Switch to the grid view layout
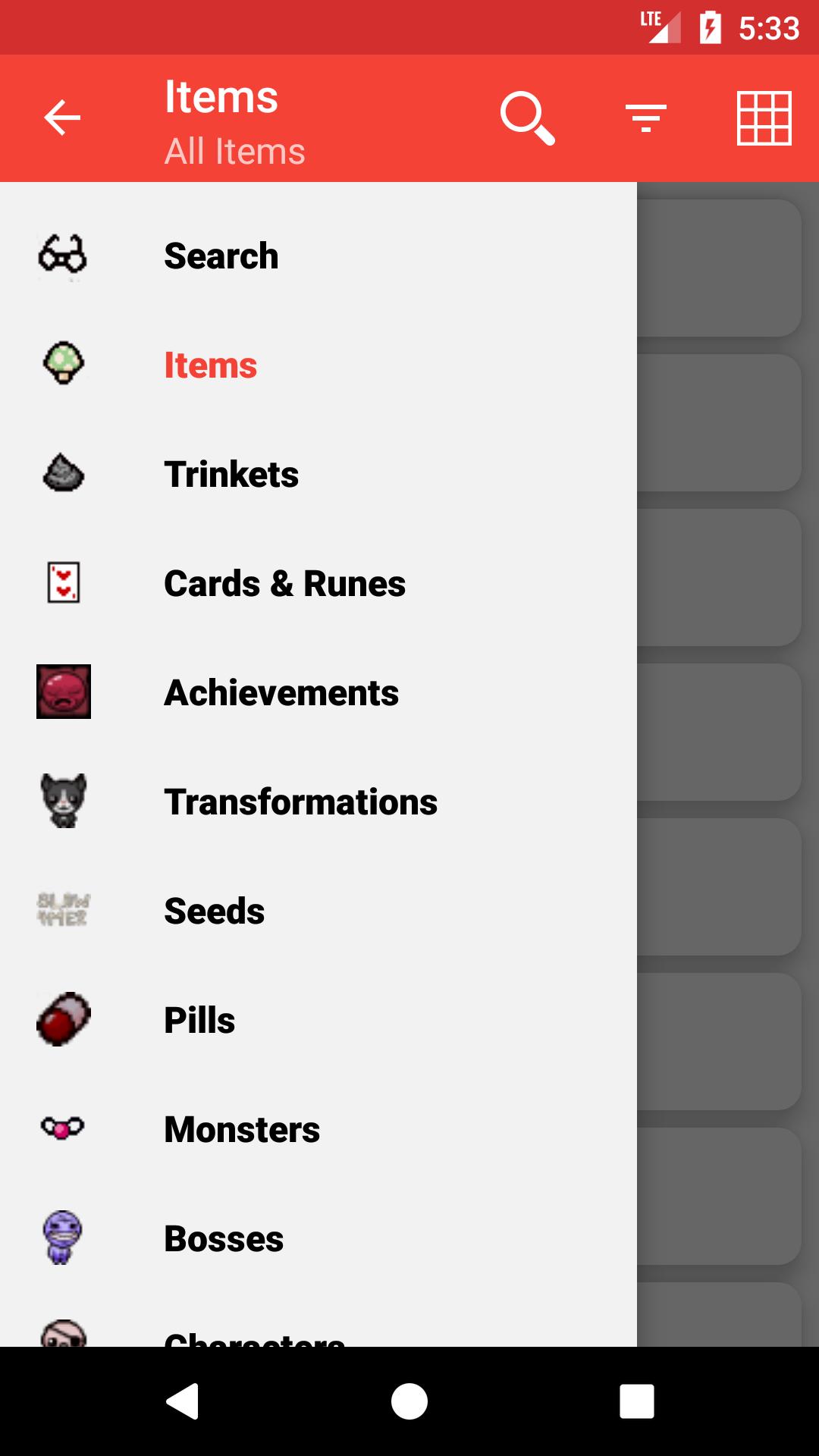Screen dimensions: 819x1456 point(764,118)
